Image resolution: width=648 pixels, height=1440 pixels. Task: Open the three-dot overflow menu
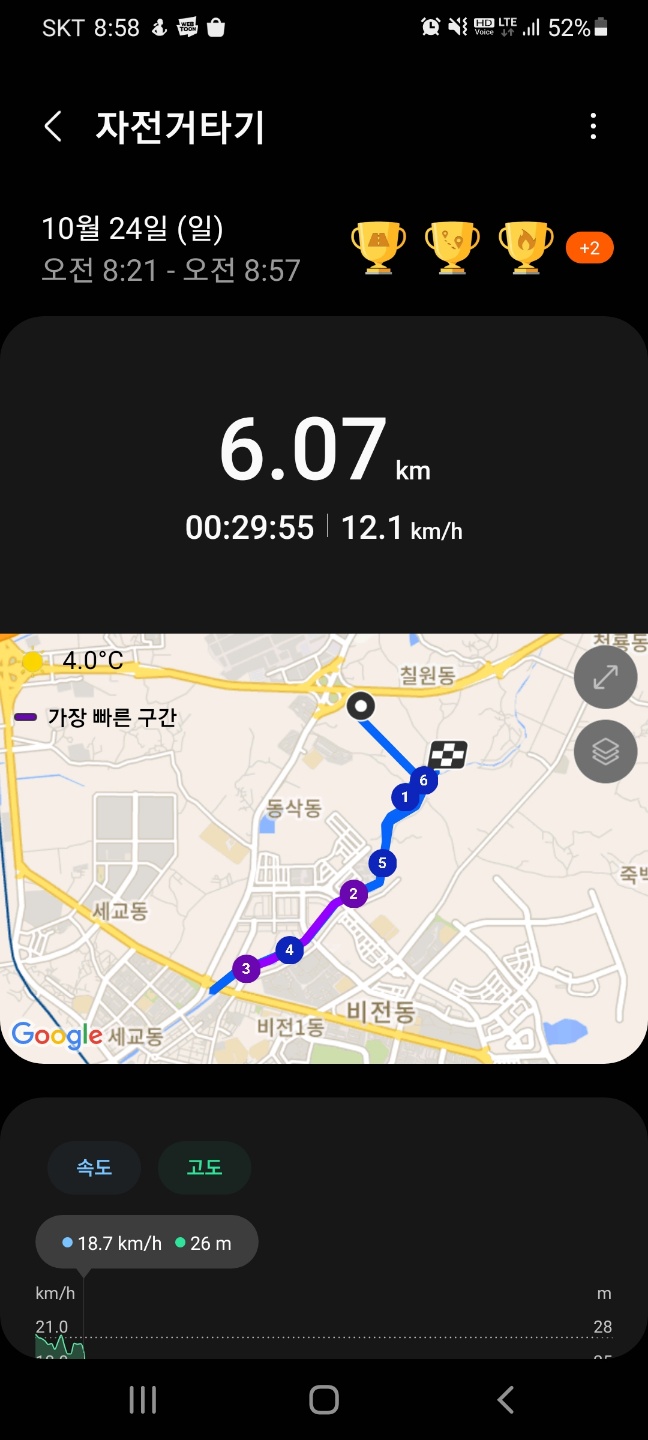pos(593,126)
